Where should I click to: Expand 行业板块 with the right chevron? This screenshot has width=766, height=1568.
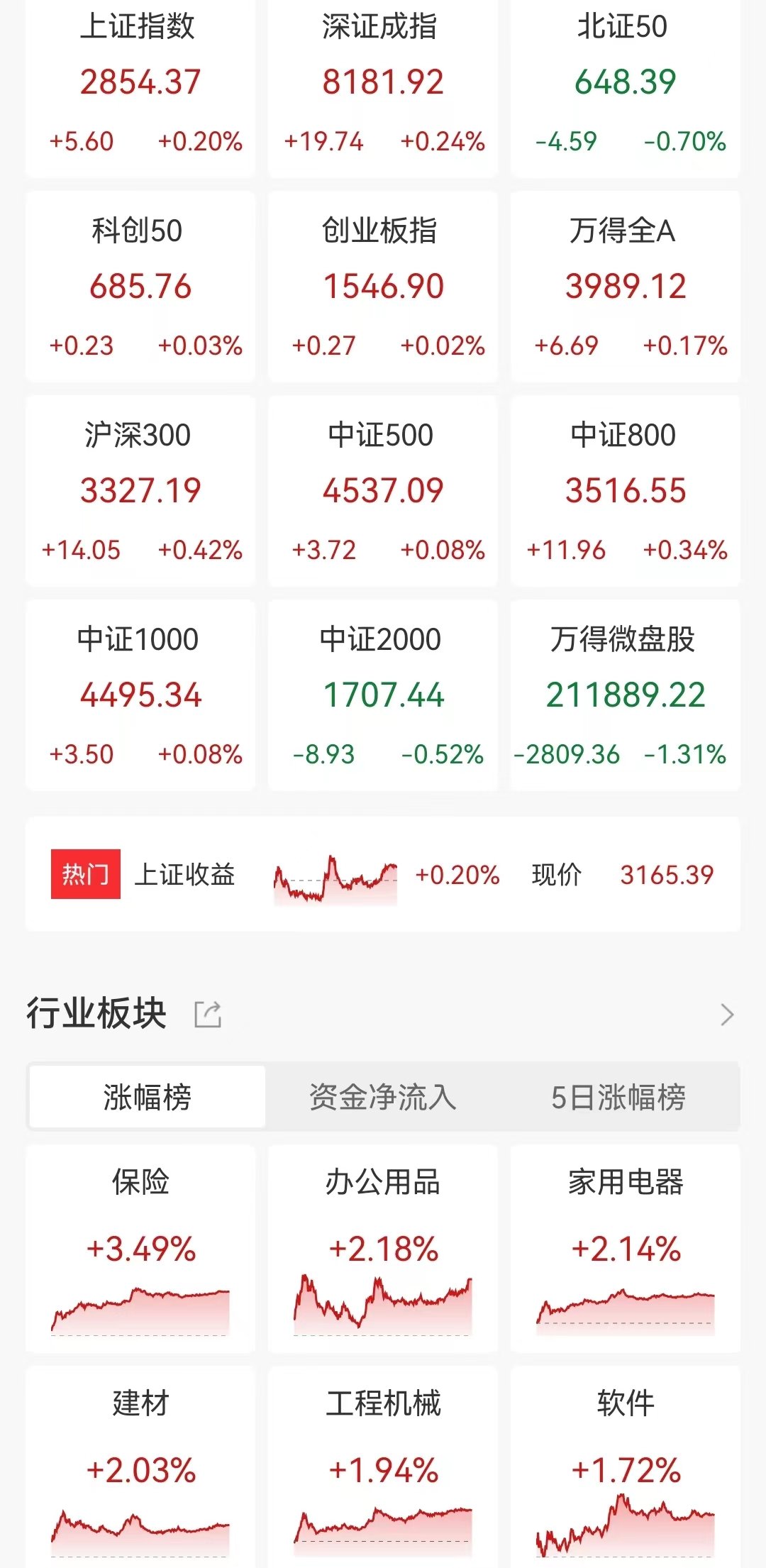pyautogui.click(x=727, y=1015)
